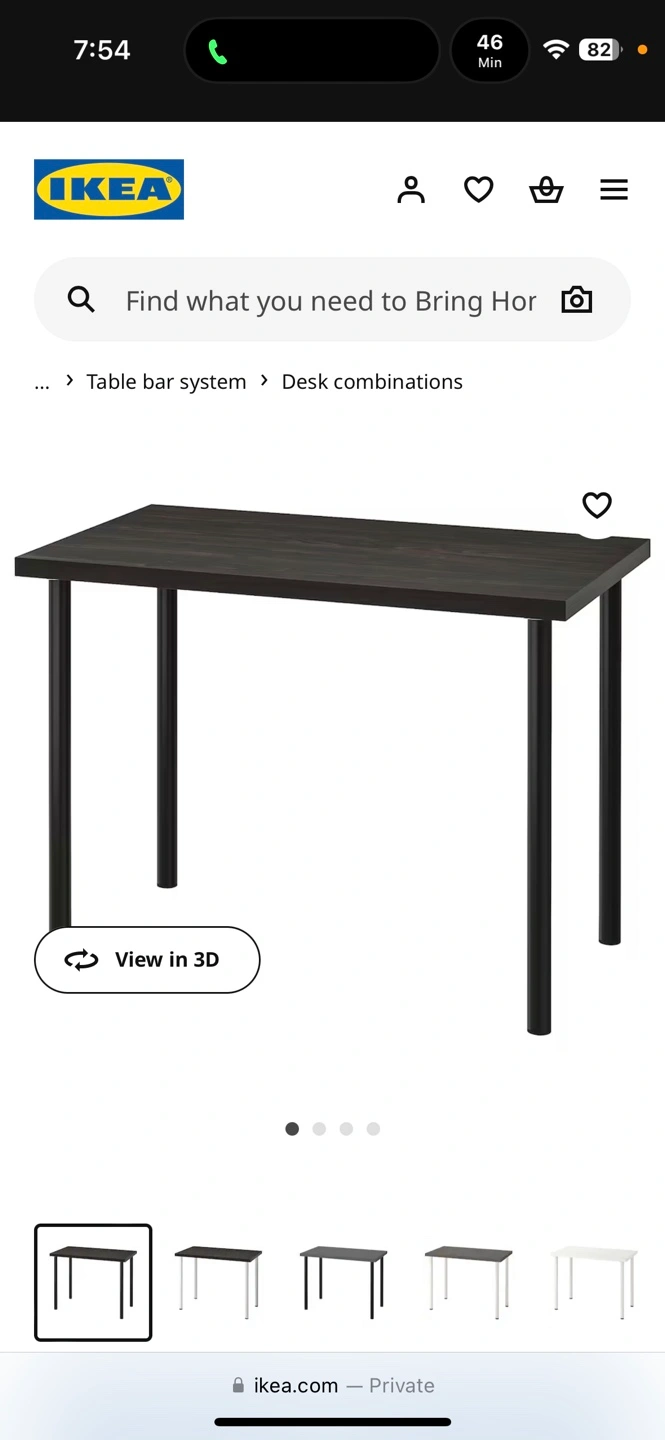
Task: Search by photo with the camera icon
Action: point(577,300)
